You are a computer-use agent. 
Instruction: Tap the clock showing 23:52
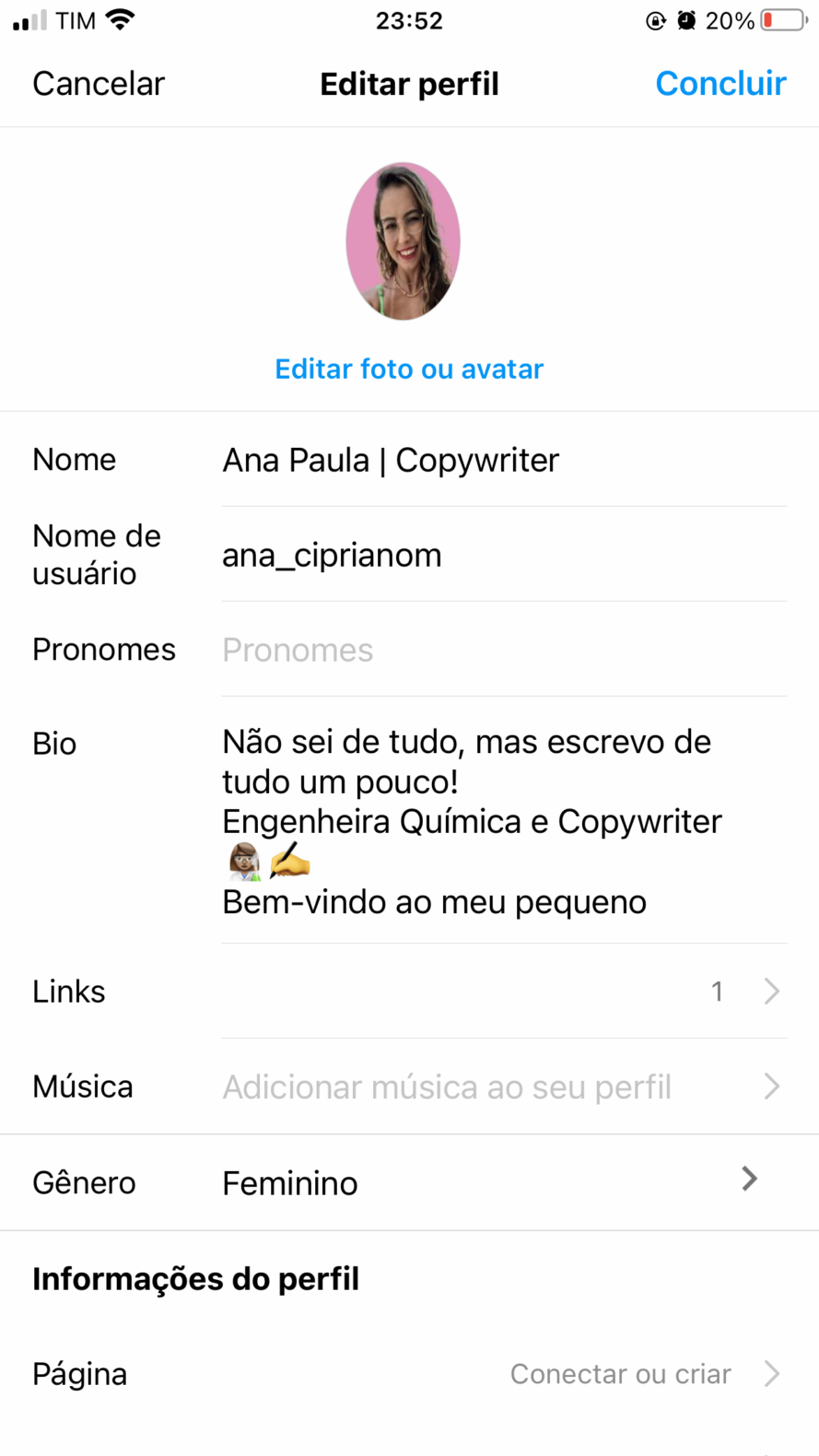tap(409, 19)
